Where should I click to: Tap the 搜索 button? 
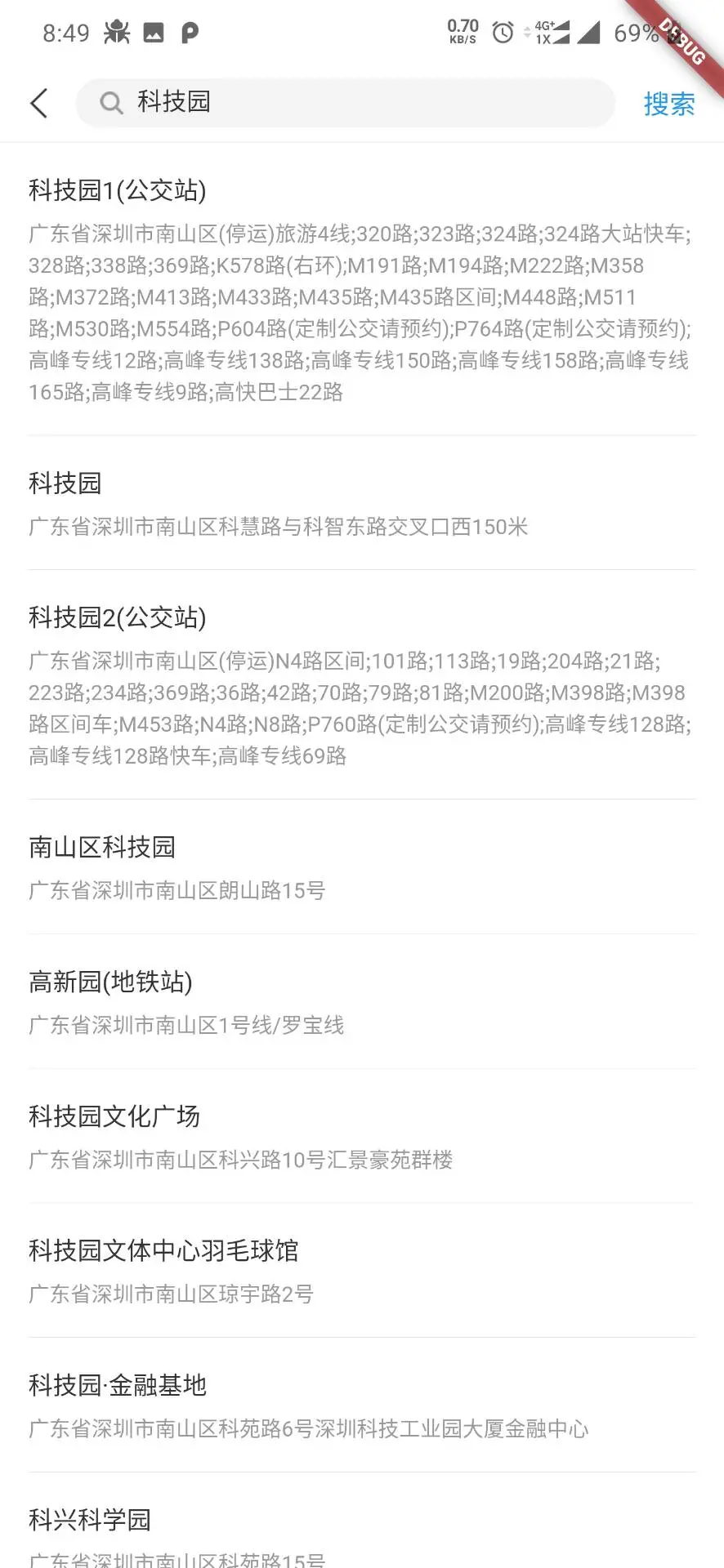pos(668,104)
